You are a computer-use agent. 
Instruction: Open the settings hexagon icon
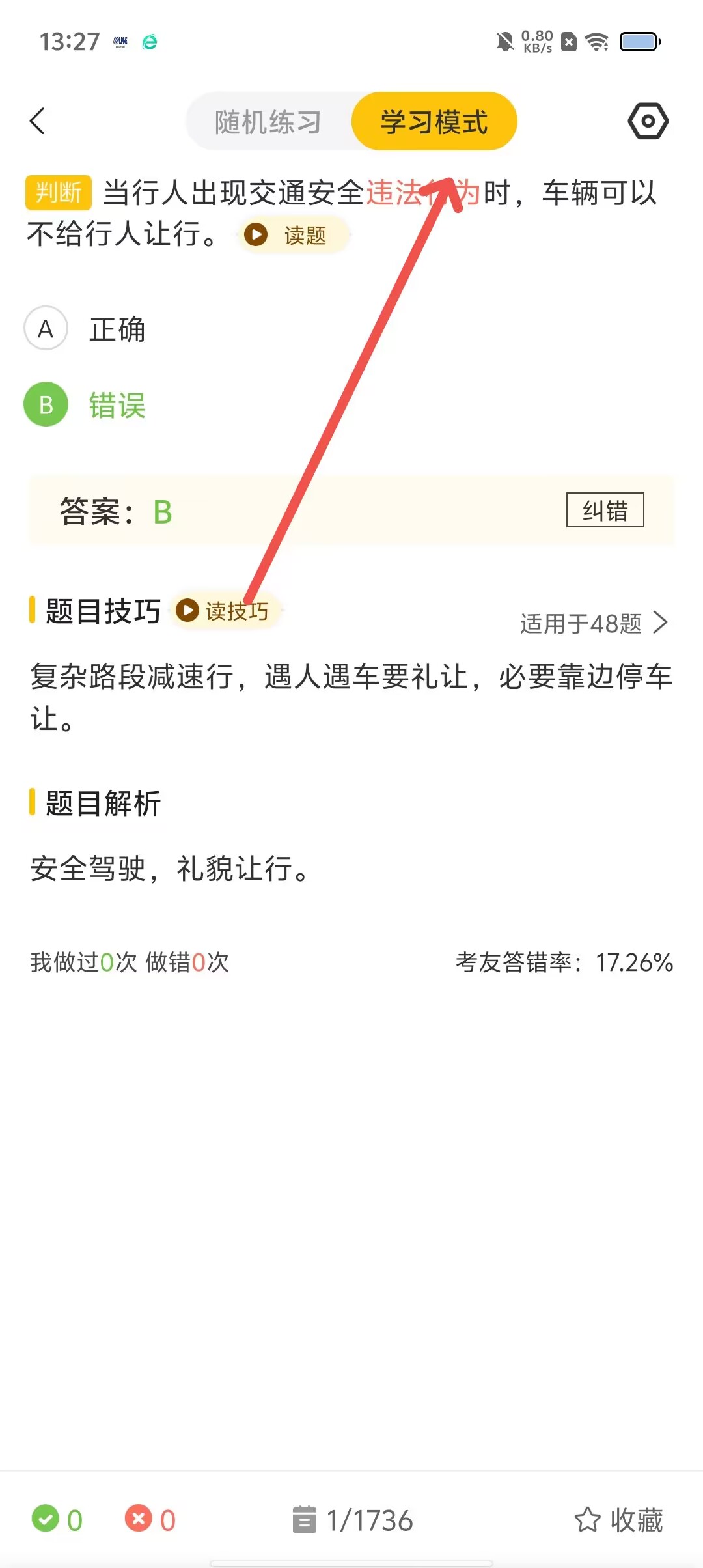pyautogui.click(x=648, y=121)
